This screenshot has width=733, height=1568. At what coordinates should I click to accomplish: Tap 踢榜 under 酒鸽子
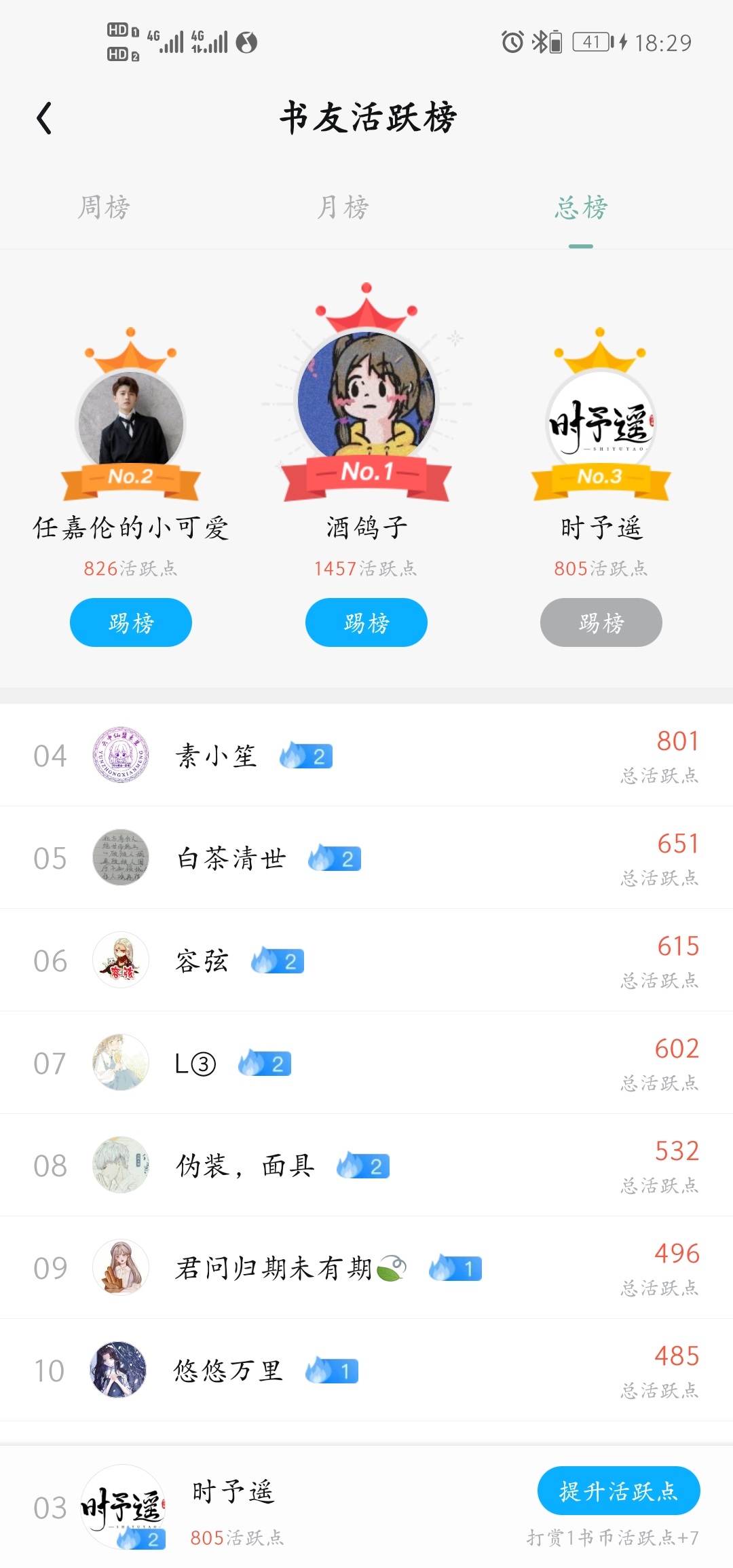click(366, 622)
